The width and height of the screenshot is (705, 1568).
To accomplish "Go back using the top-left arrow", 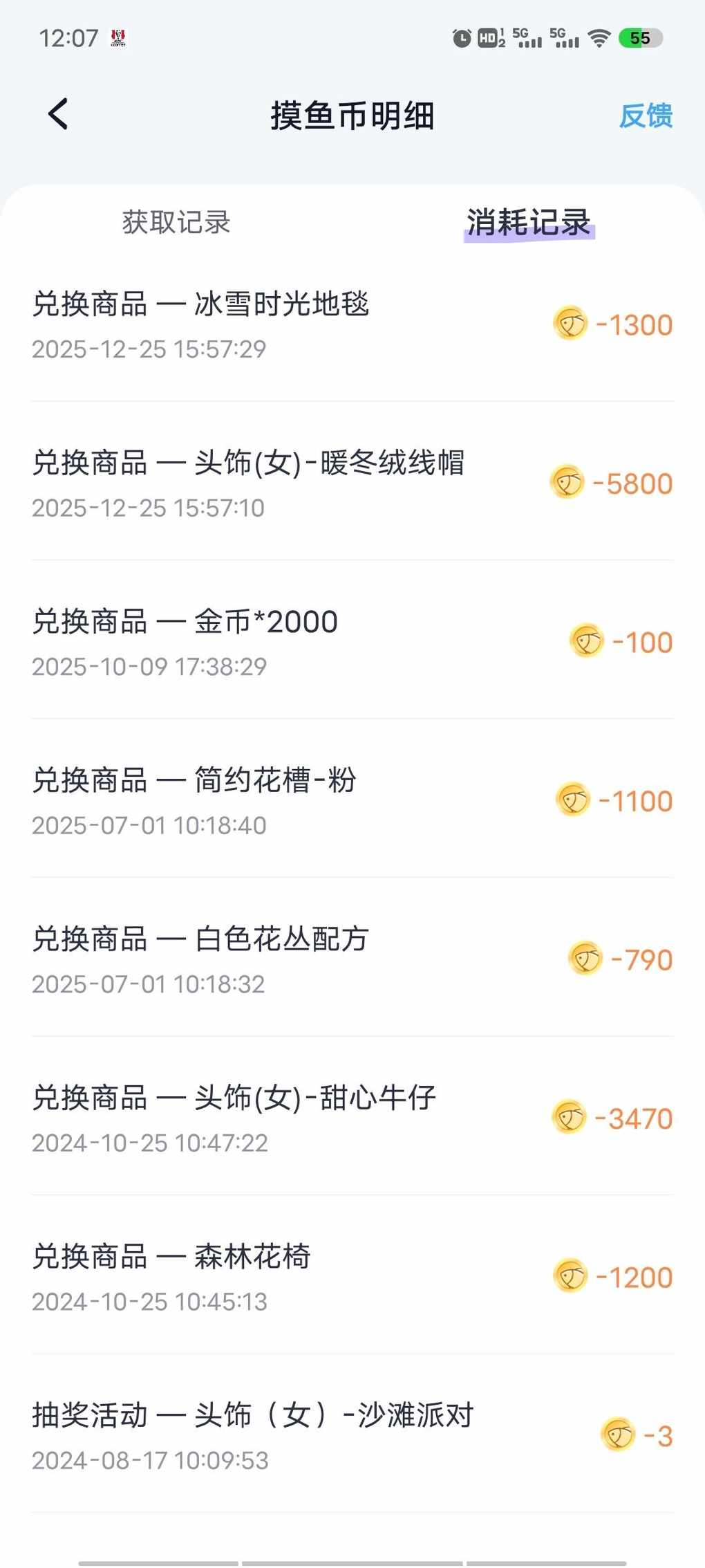I will (59, 114).
